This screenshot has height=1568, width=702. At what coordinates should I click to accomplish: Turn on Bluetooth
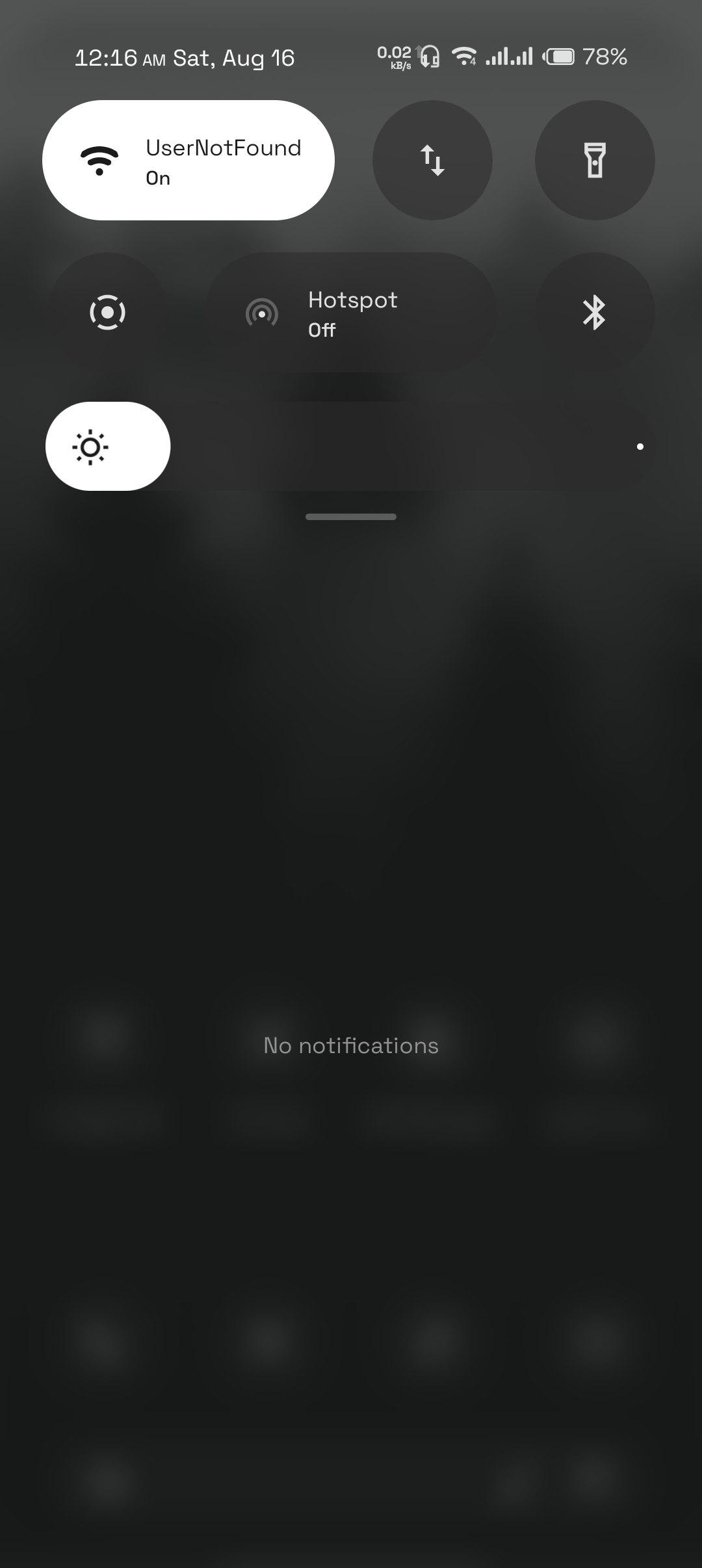pos(595,312)
